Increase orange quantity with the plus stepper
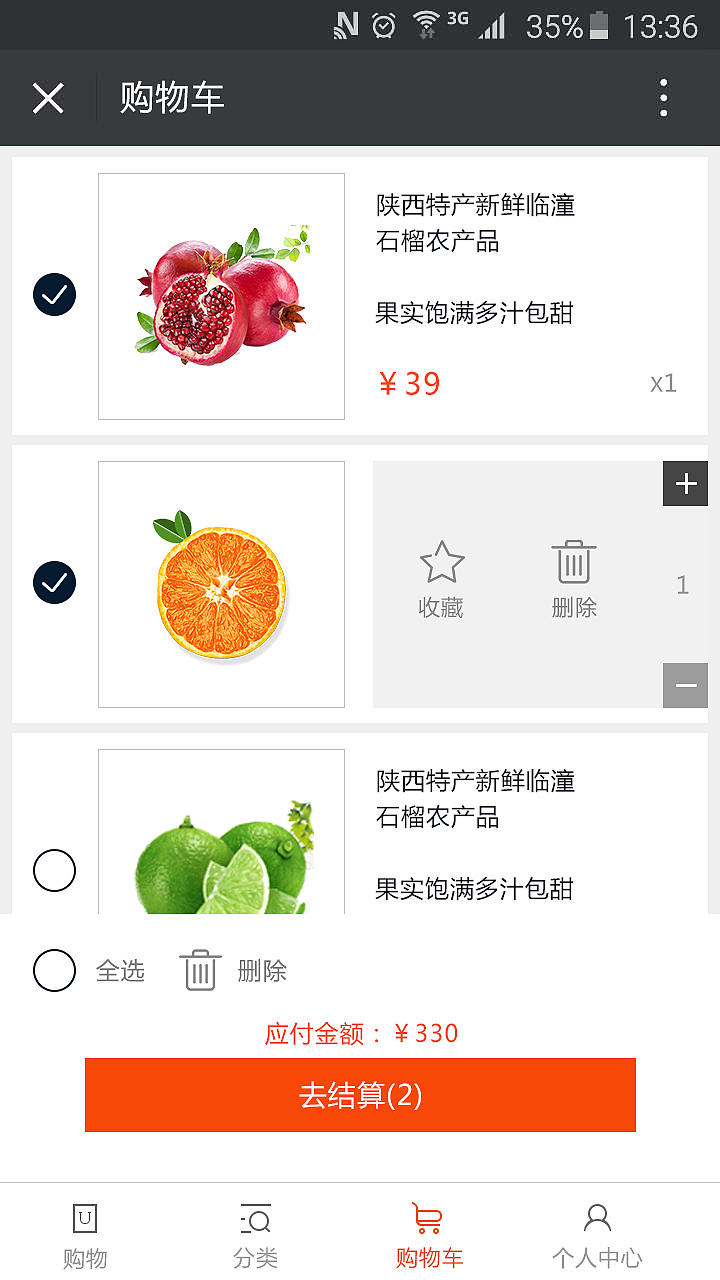Screen dimensions: 720x1280 (685, 483)
